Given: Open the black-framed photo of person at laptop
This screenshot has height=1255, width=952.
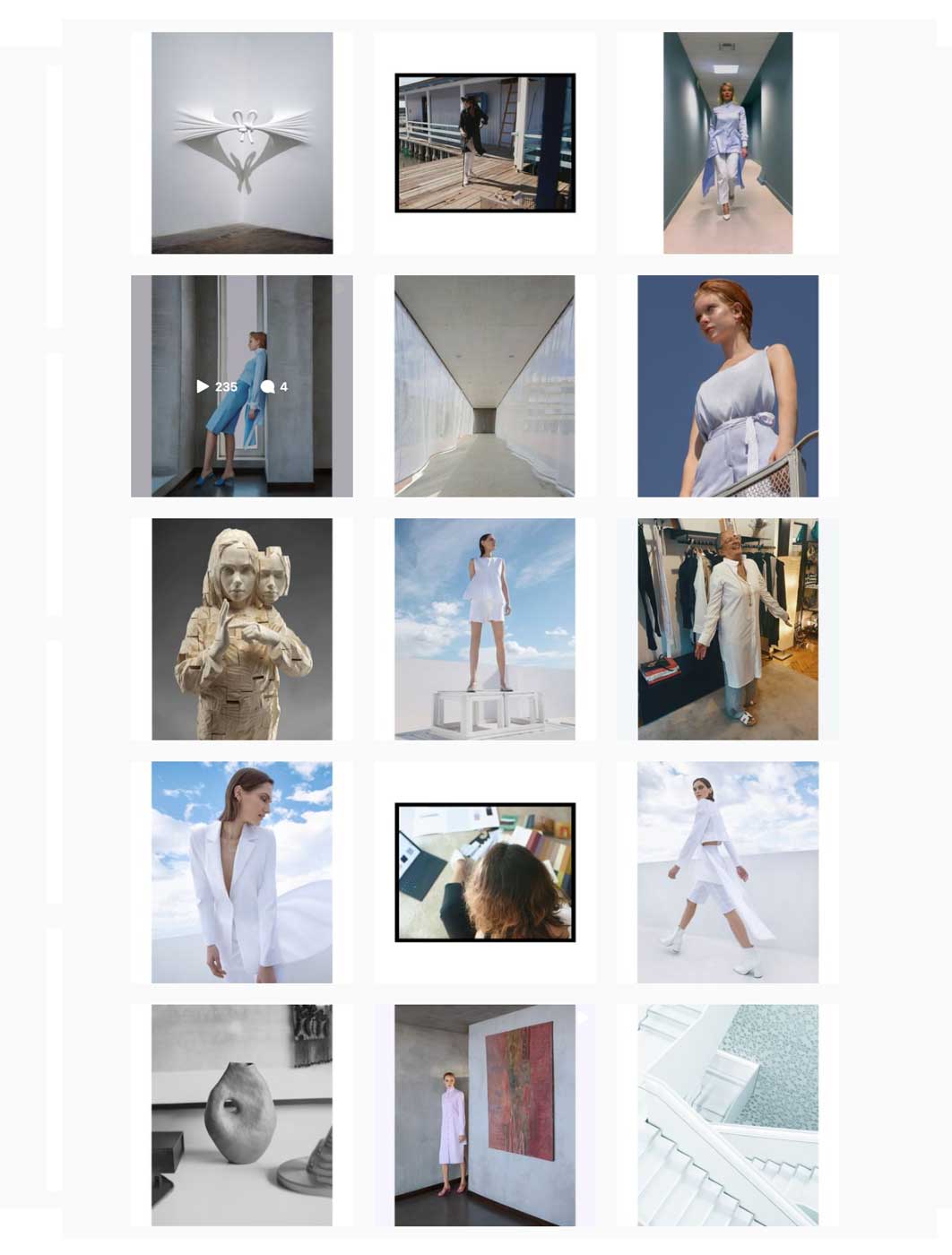Looking at the screenshot, I should pos(485,872).
